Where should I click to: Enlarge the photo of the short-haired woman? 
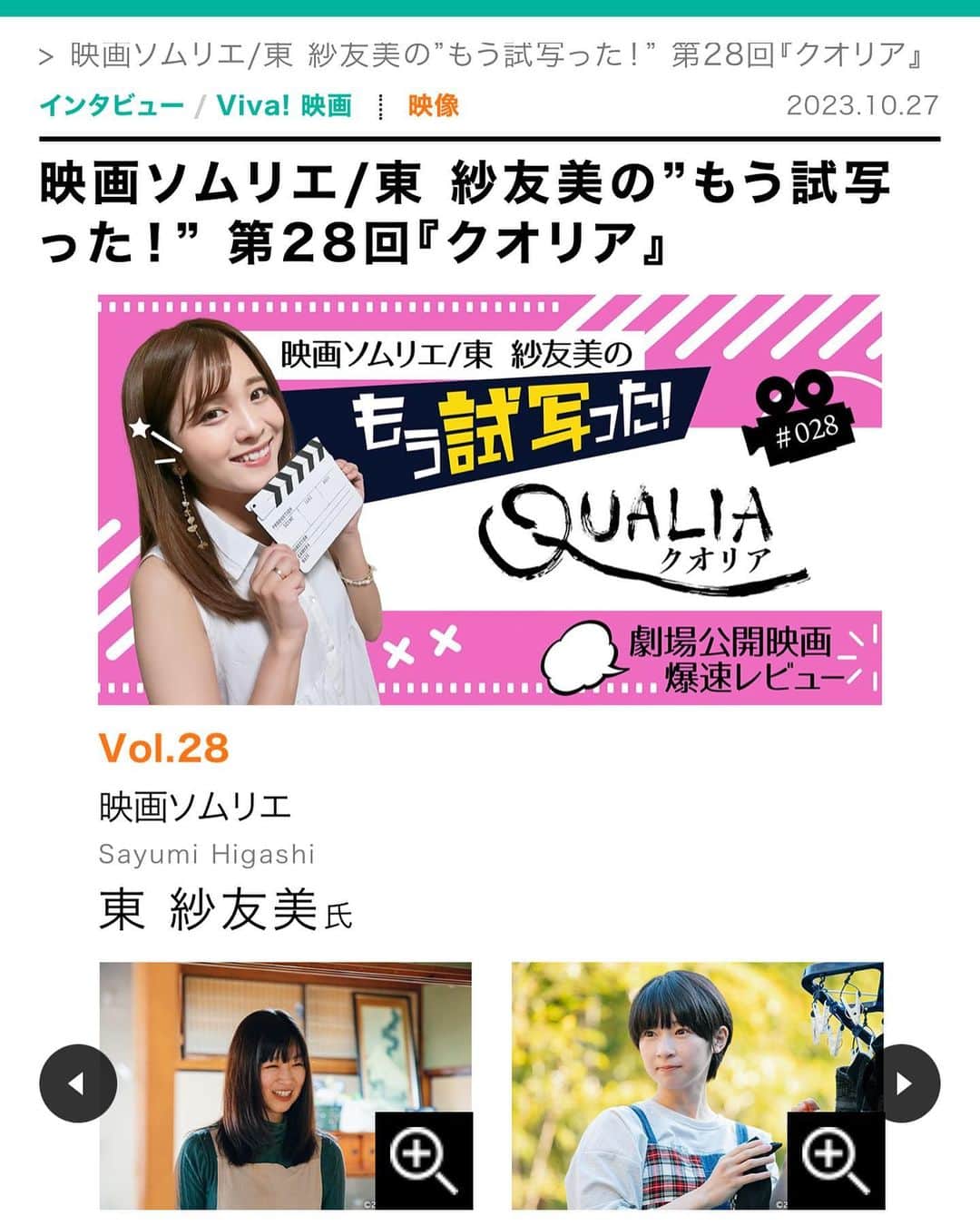pos(835,1160)
